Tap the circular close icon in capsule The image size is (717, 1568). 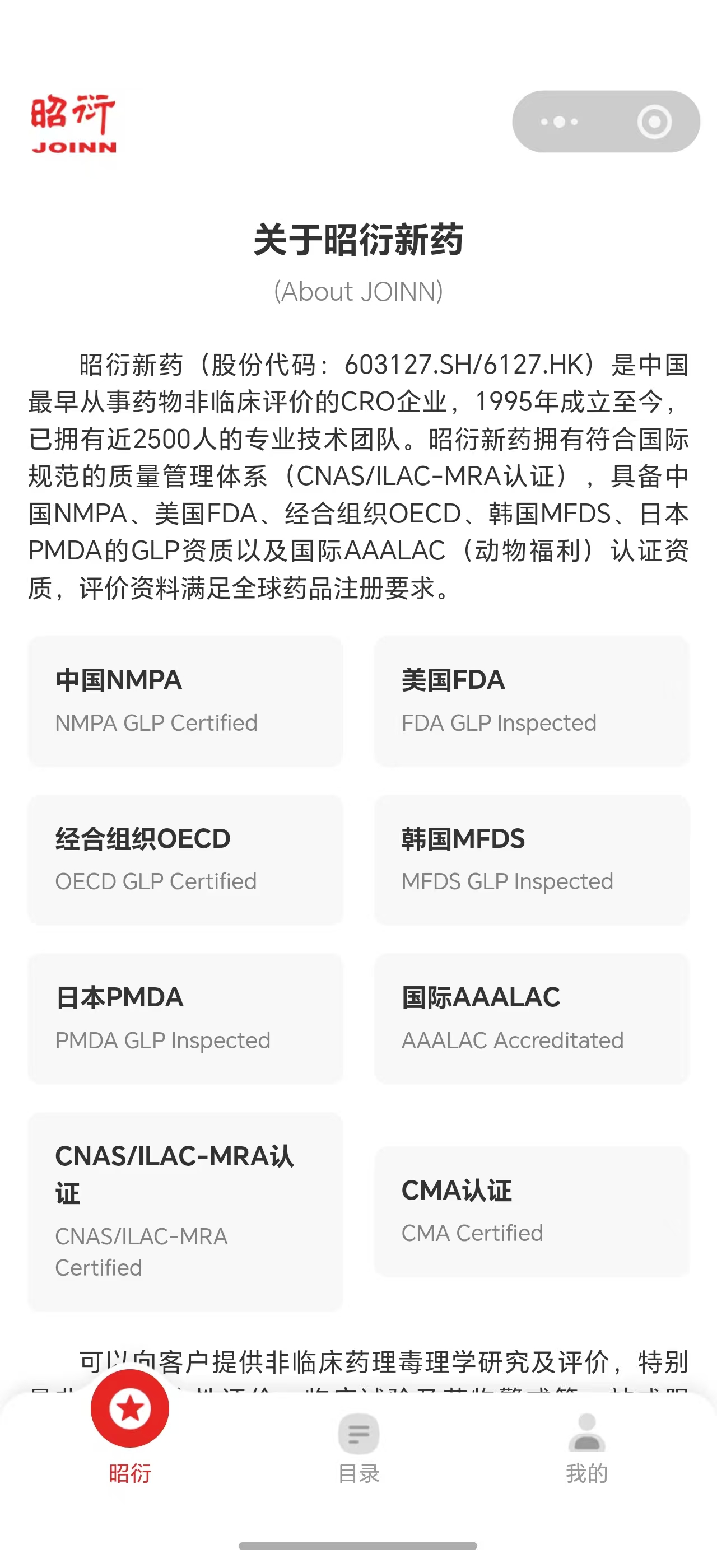[x=655, y=121]
